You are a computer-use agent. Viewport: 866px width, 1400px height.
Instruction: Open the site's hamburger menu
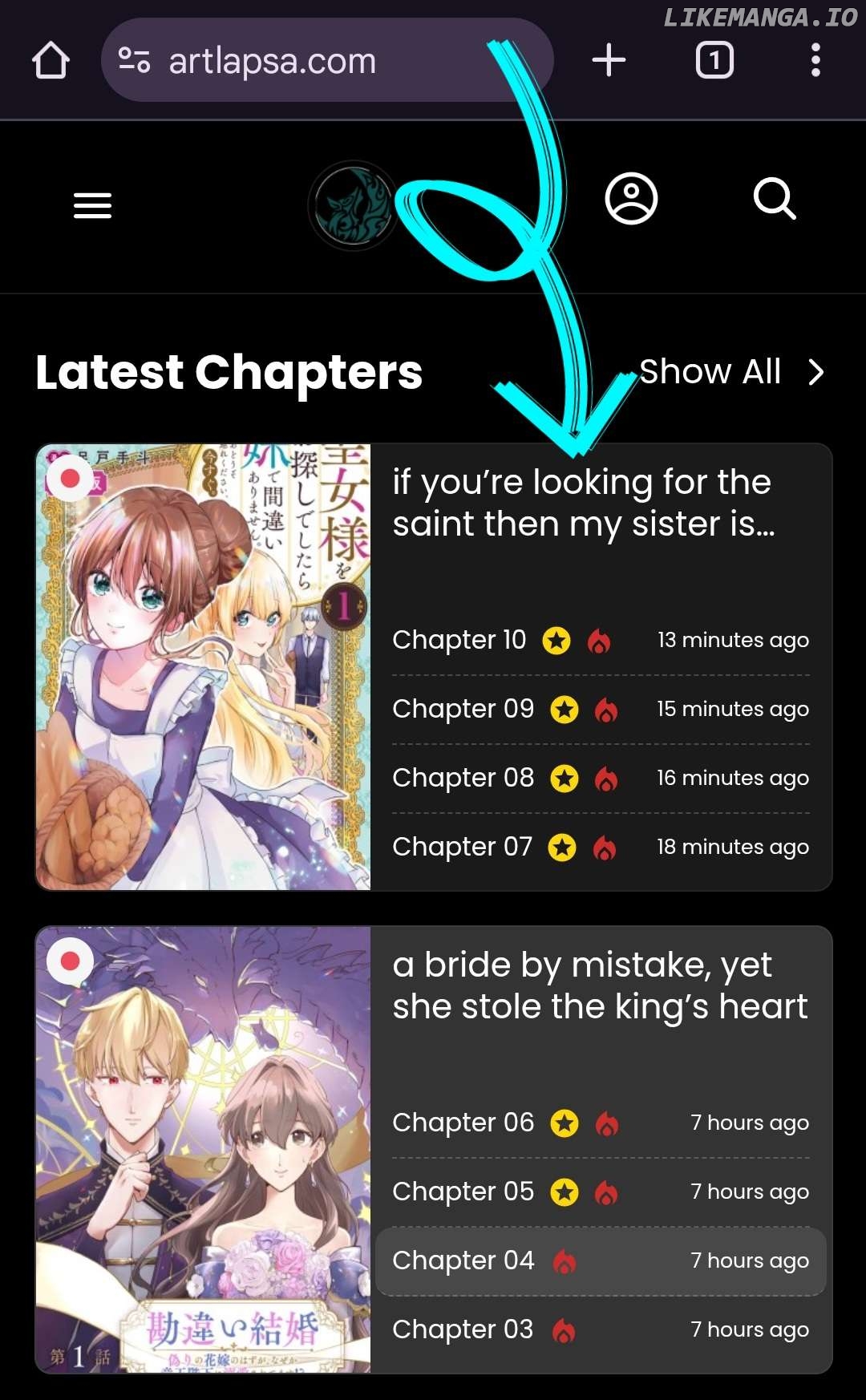pos(92,206)
